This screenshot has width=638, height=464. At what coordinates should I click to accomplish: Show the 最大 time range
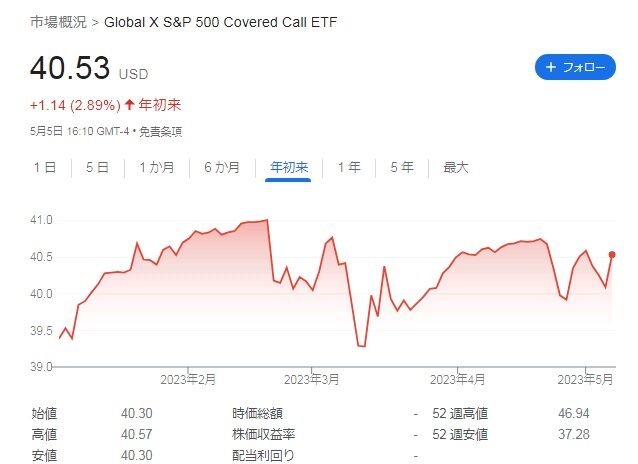(456, 167)
